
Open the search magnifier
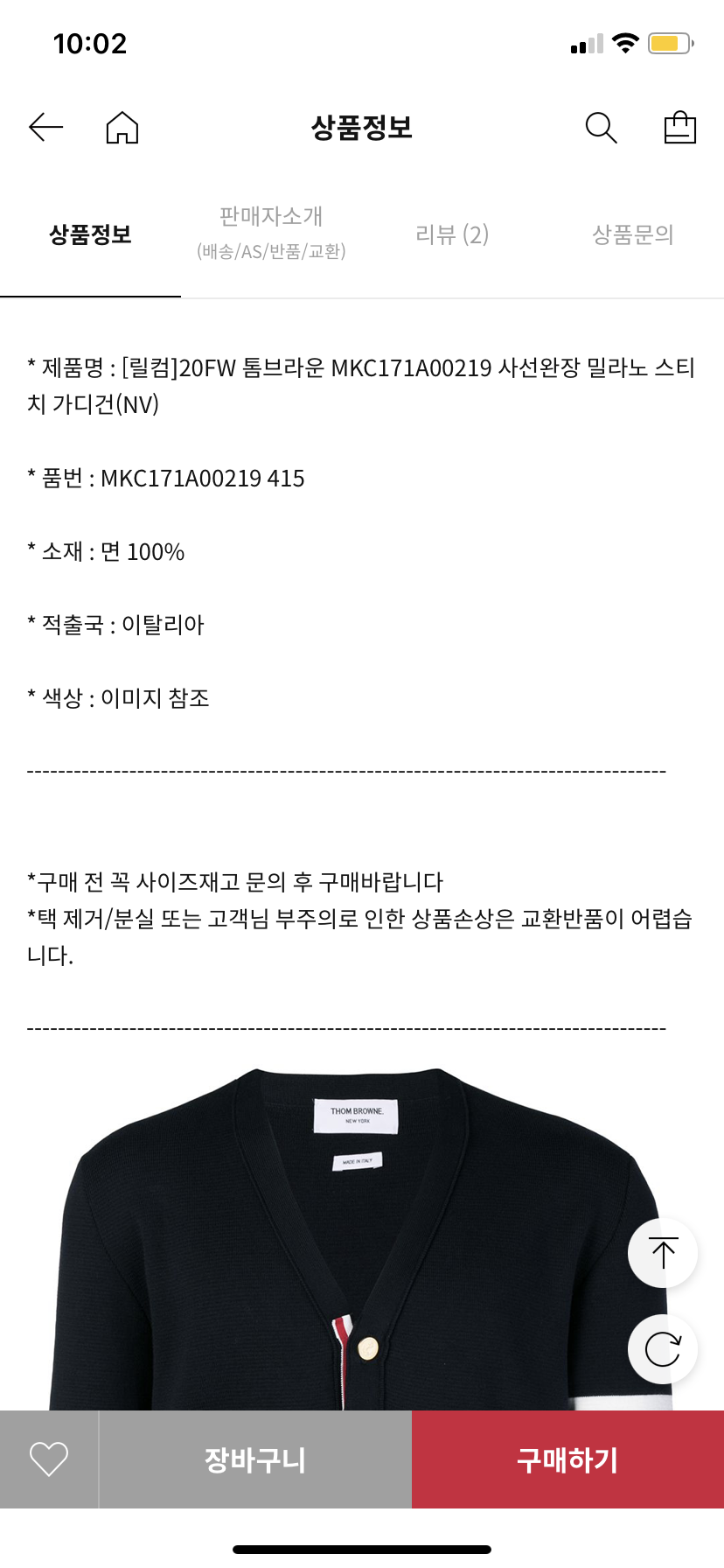[601, 128]
